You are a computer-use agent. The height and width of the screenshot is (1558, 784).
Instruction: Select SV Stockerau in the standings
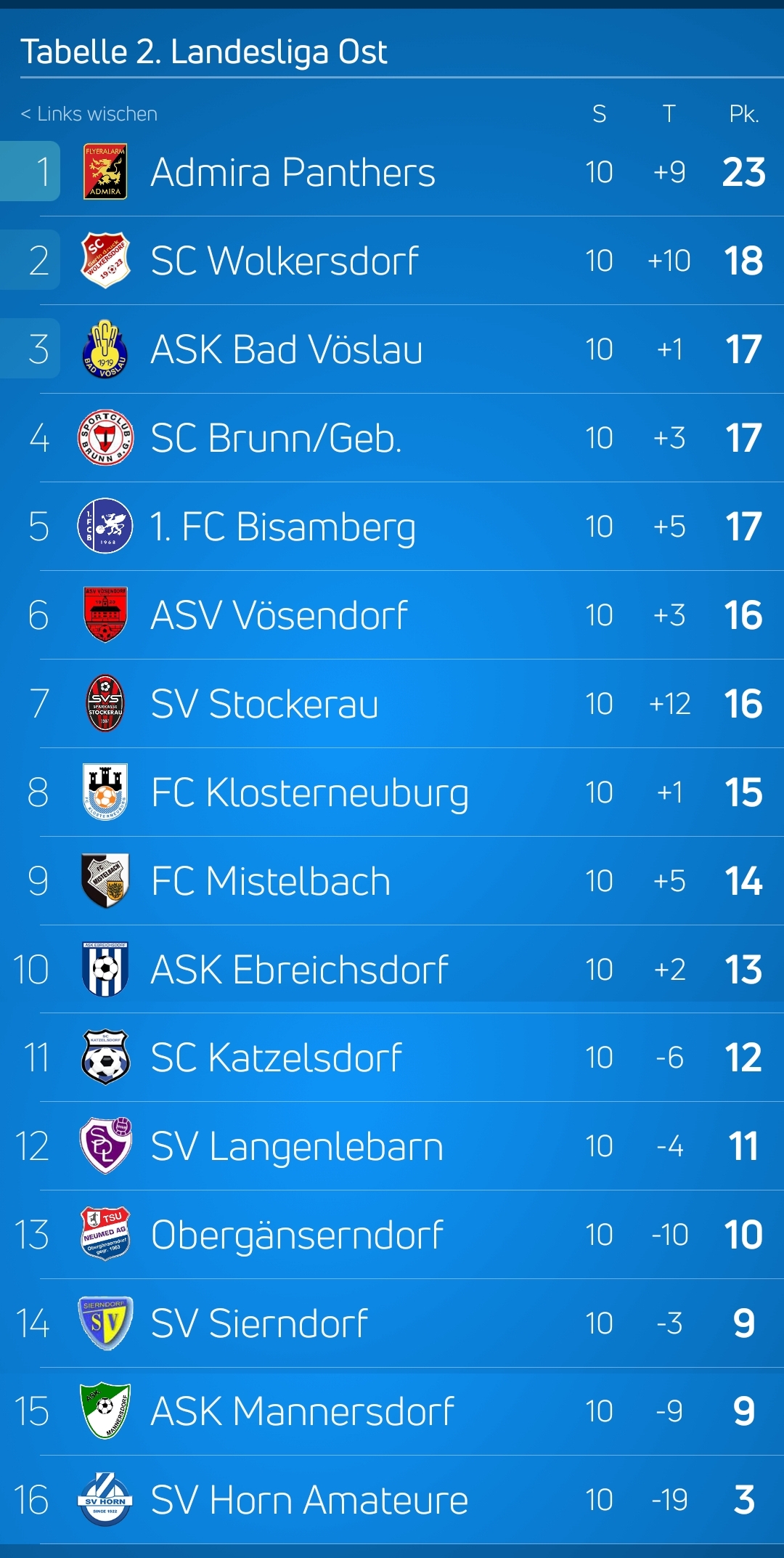(392, 704)
